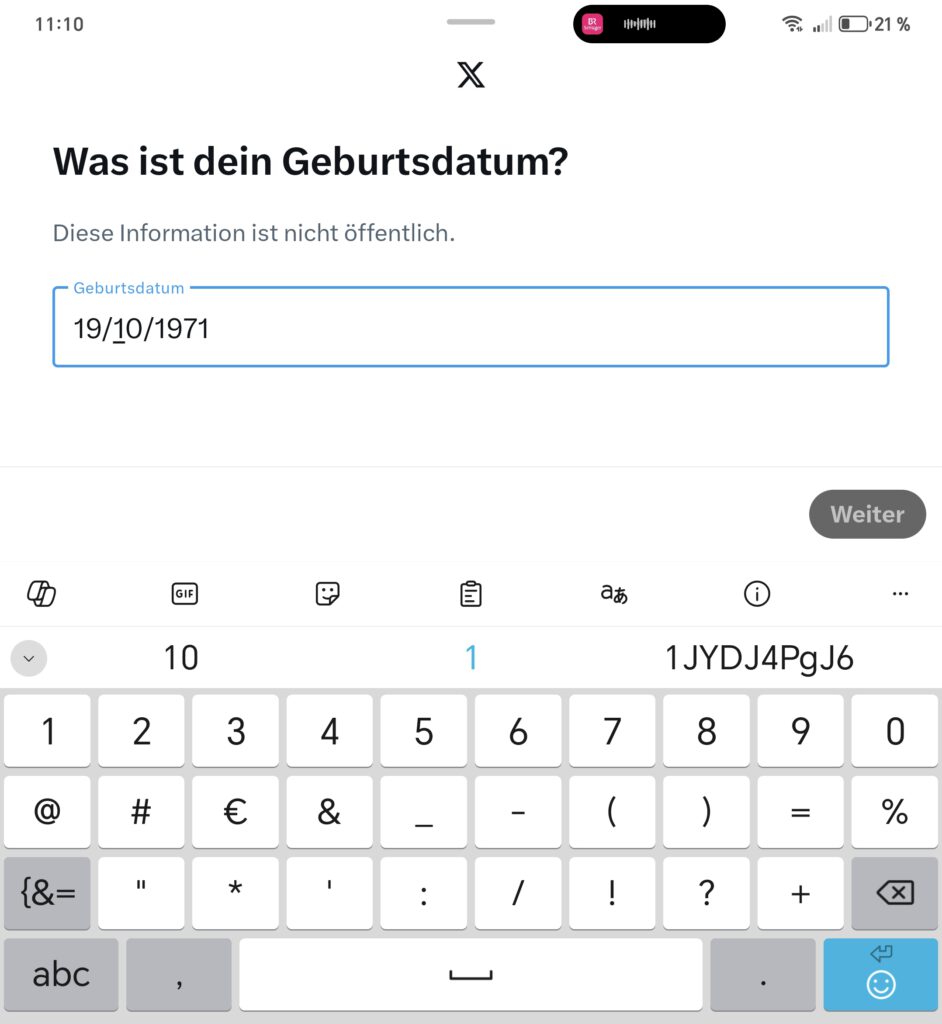942x1024 pixels.
Task: Tap the Geburtsdatum date field
Action: pos(470,328)
